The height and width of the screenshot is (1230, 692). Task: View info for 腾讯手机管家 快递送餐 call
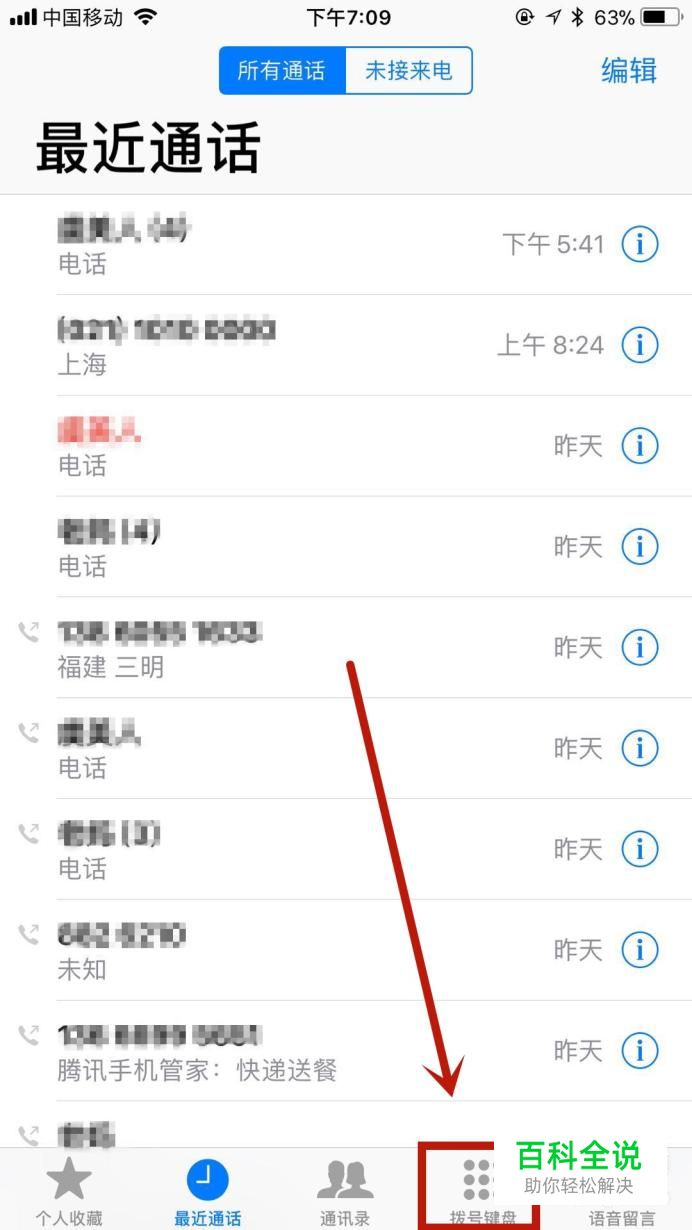(640, 1051)
